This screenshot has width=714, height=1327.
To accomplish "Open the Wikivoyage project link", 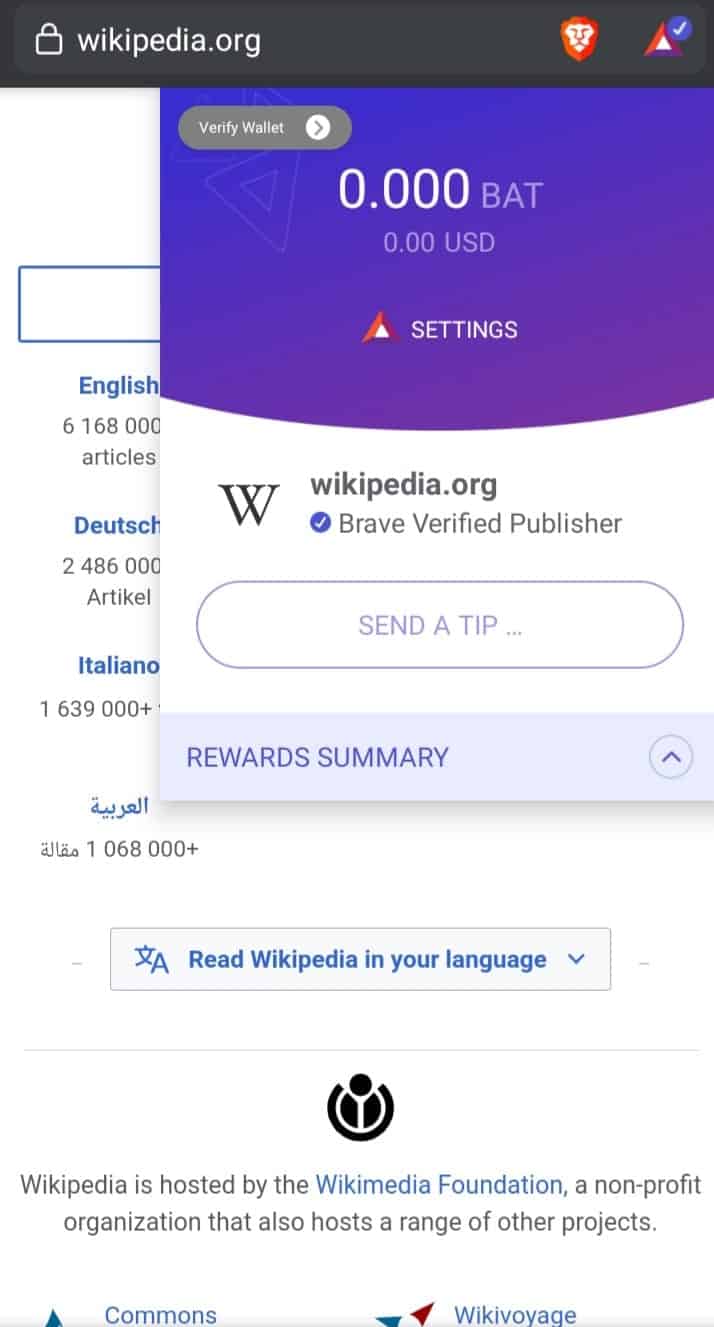I will click(515, 1314).
